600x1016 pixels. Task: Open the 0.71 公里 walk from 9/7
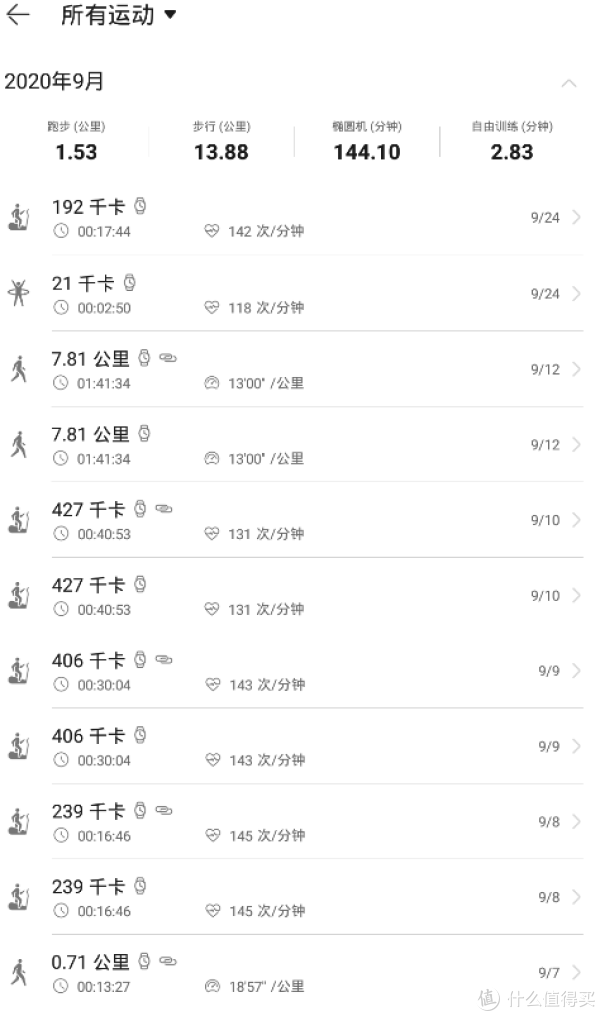[294, 973]
